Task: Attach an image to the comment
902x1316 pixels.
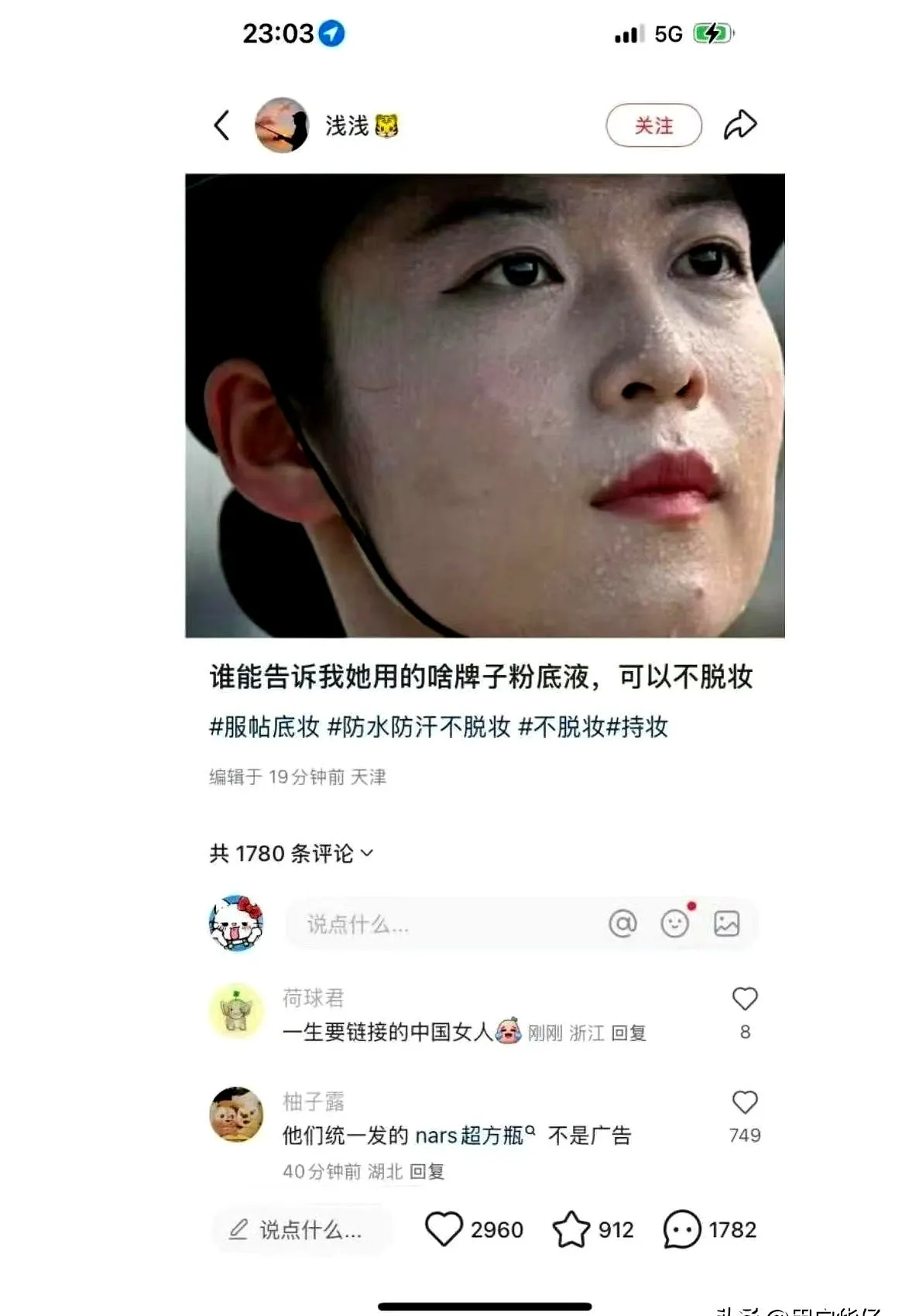Action: [x=726, y=924]
